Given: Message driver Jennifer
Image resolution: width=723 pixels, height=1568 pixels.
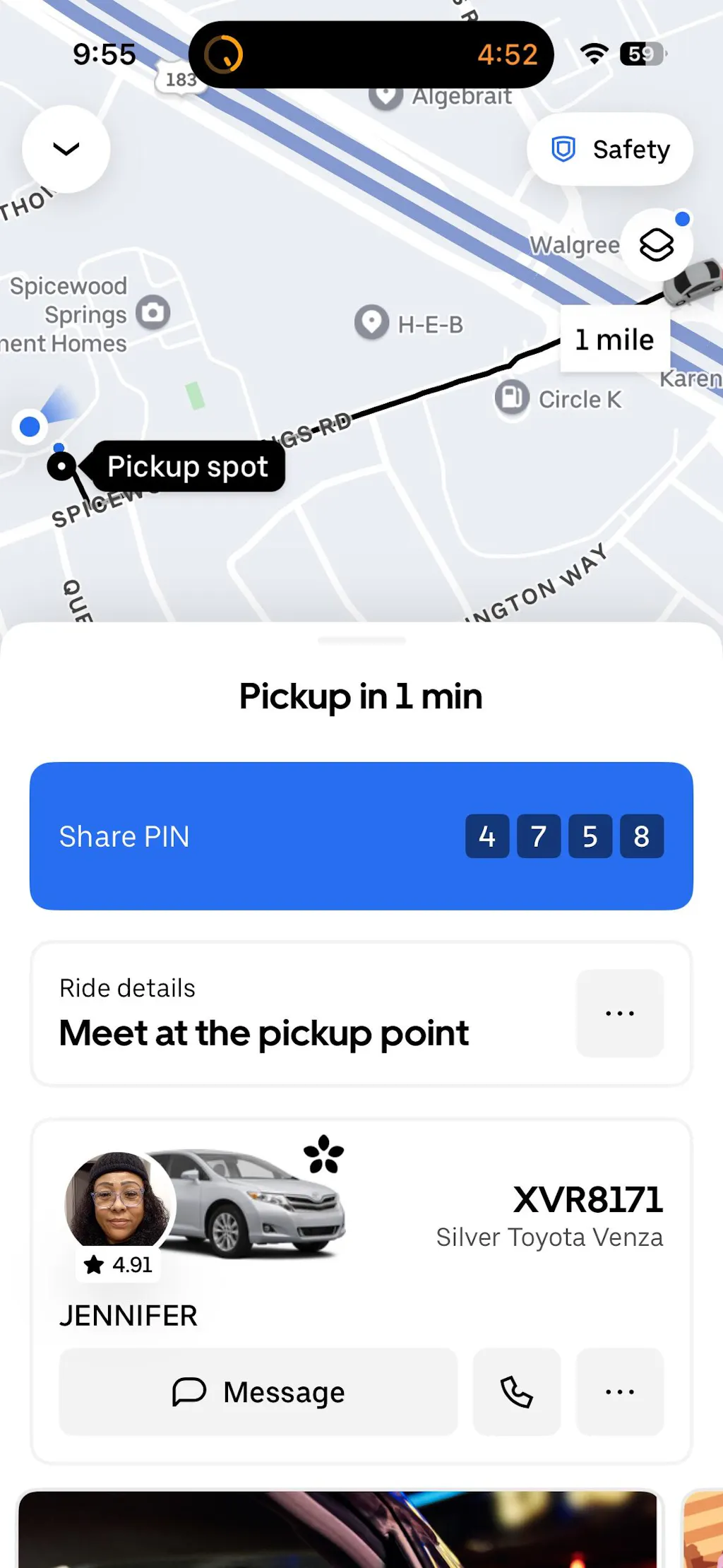Looking at the screenshot, I should tap(258, 1391).
